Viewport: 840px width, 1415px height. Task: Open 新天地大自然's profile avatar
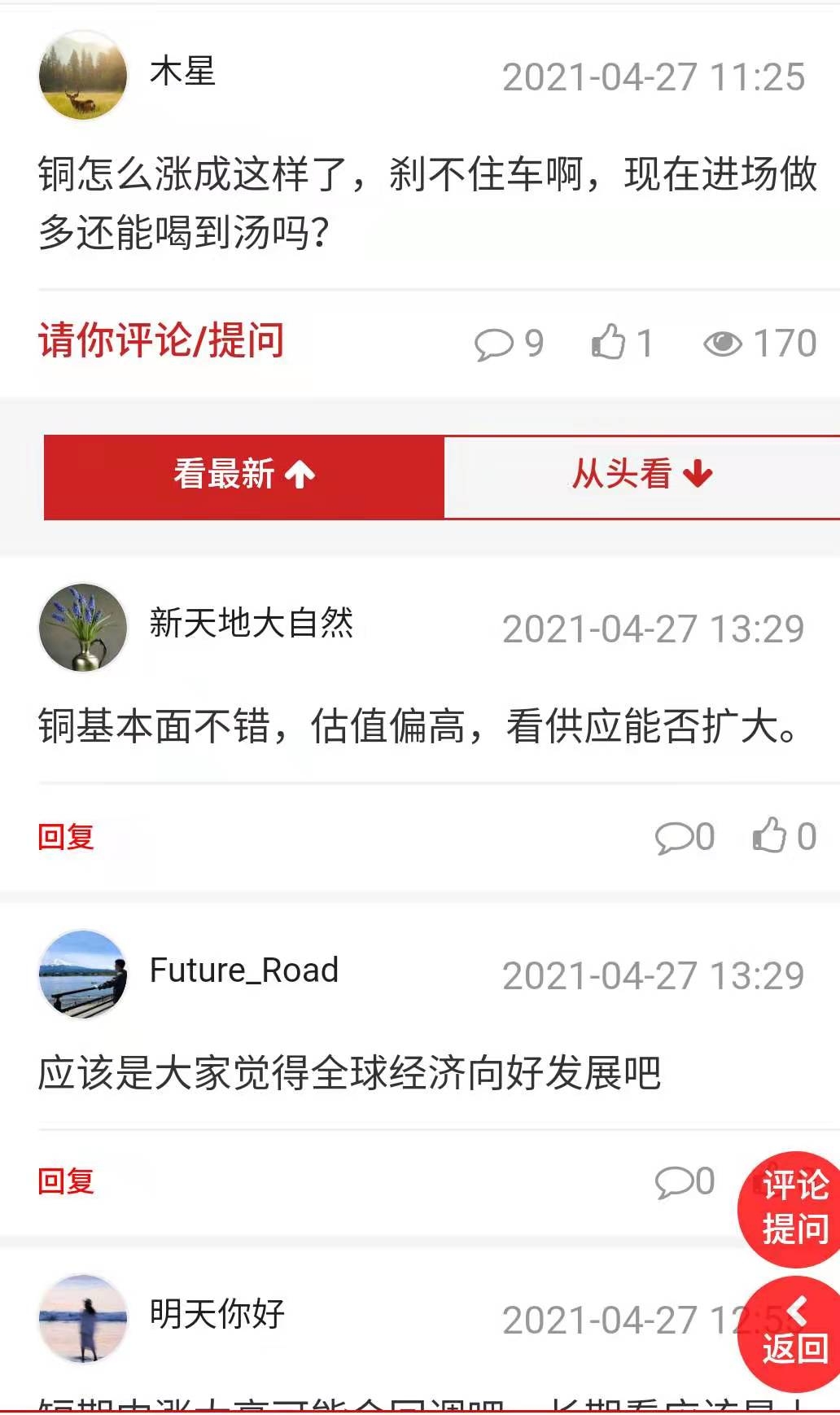[83, 627]
